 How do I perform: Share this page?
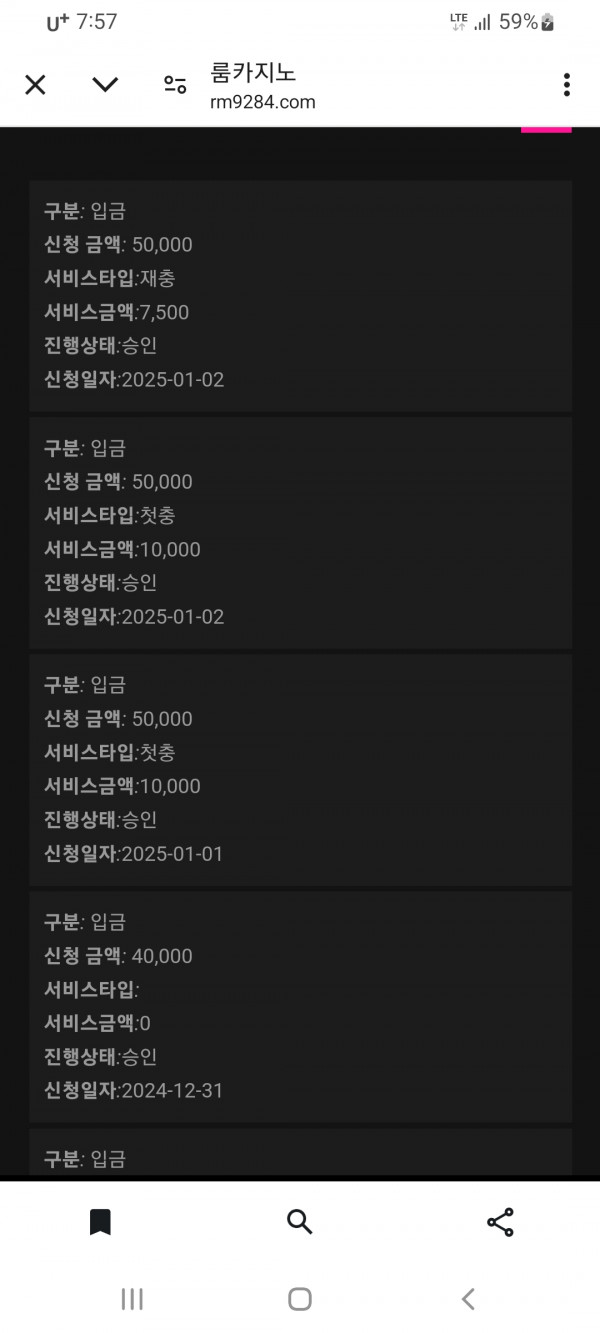coord(500,1221)
